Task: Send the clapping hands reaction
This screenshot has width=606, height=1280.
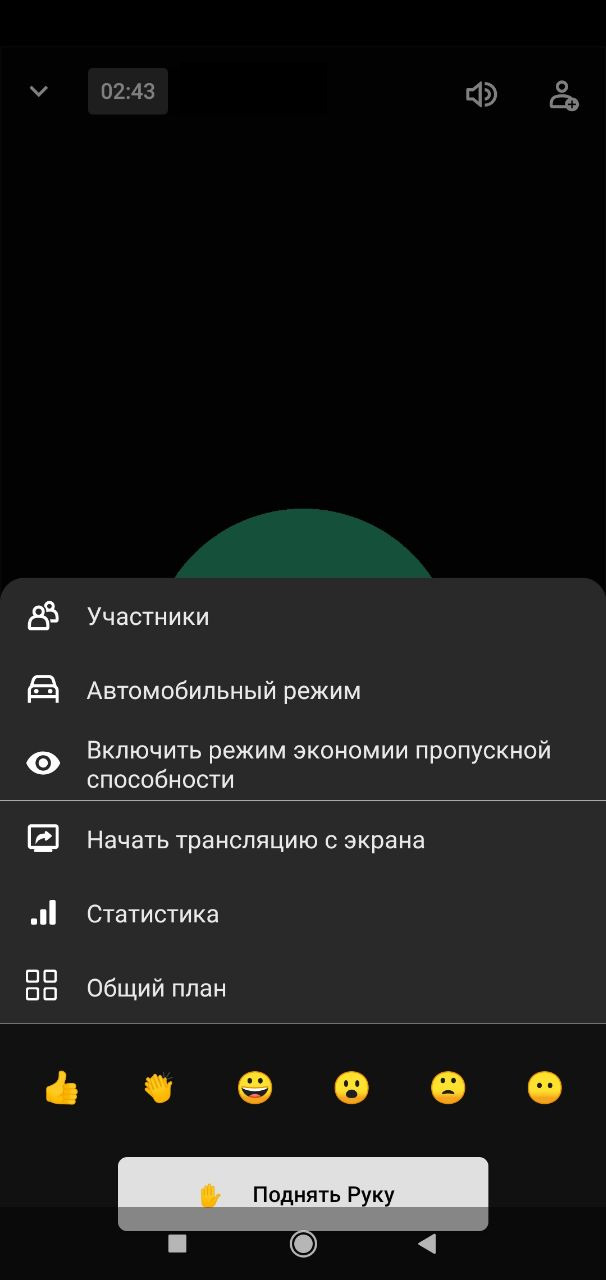Action: 158,1087
